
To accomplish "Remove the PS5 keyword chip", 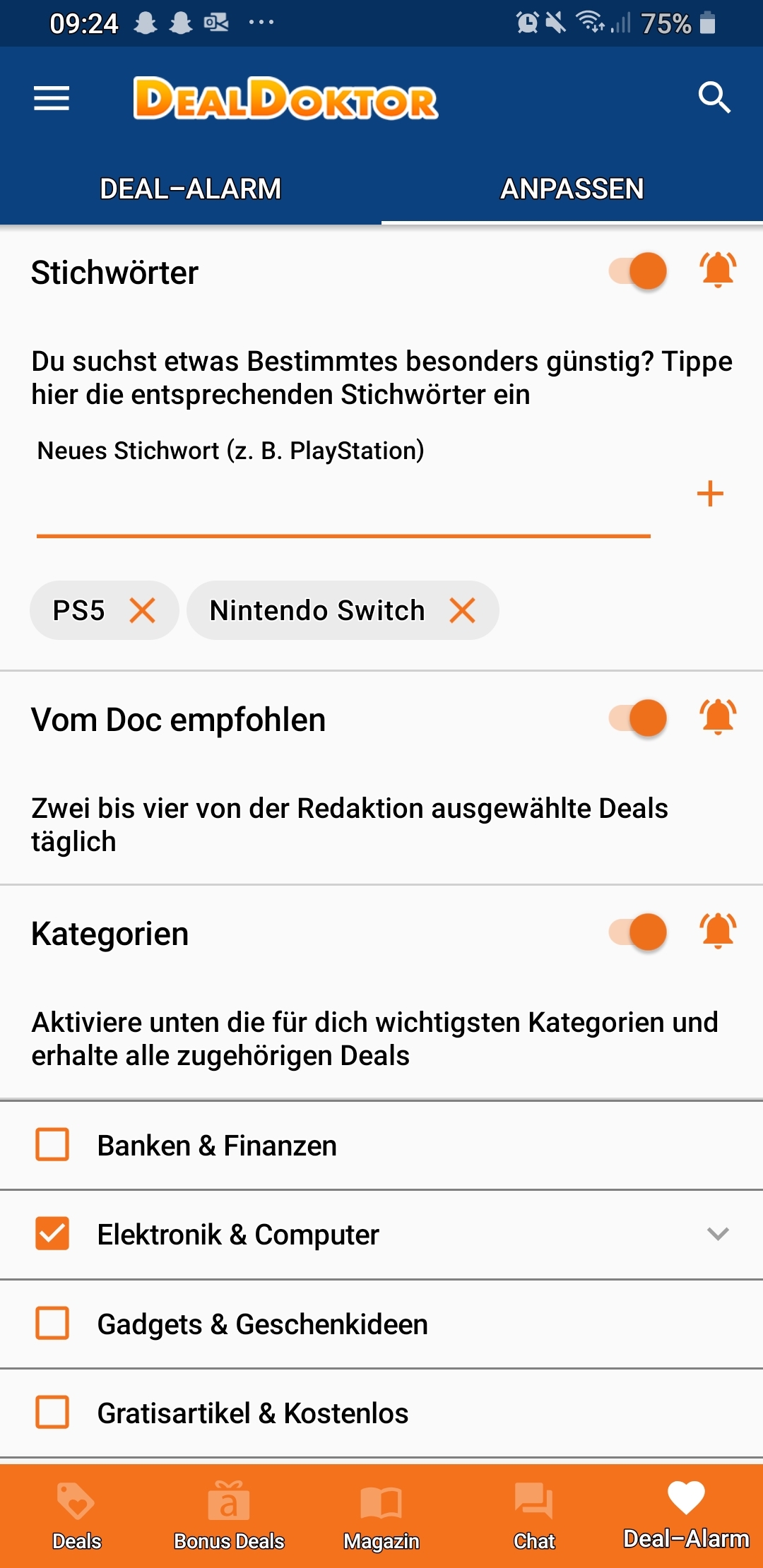I will tap(143, 610).
